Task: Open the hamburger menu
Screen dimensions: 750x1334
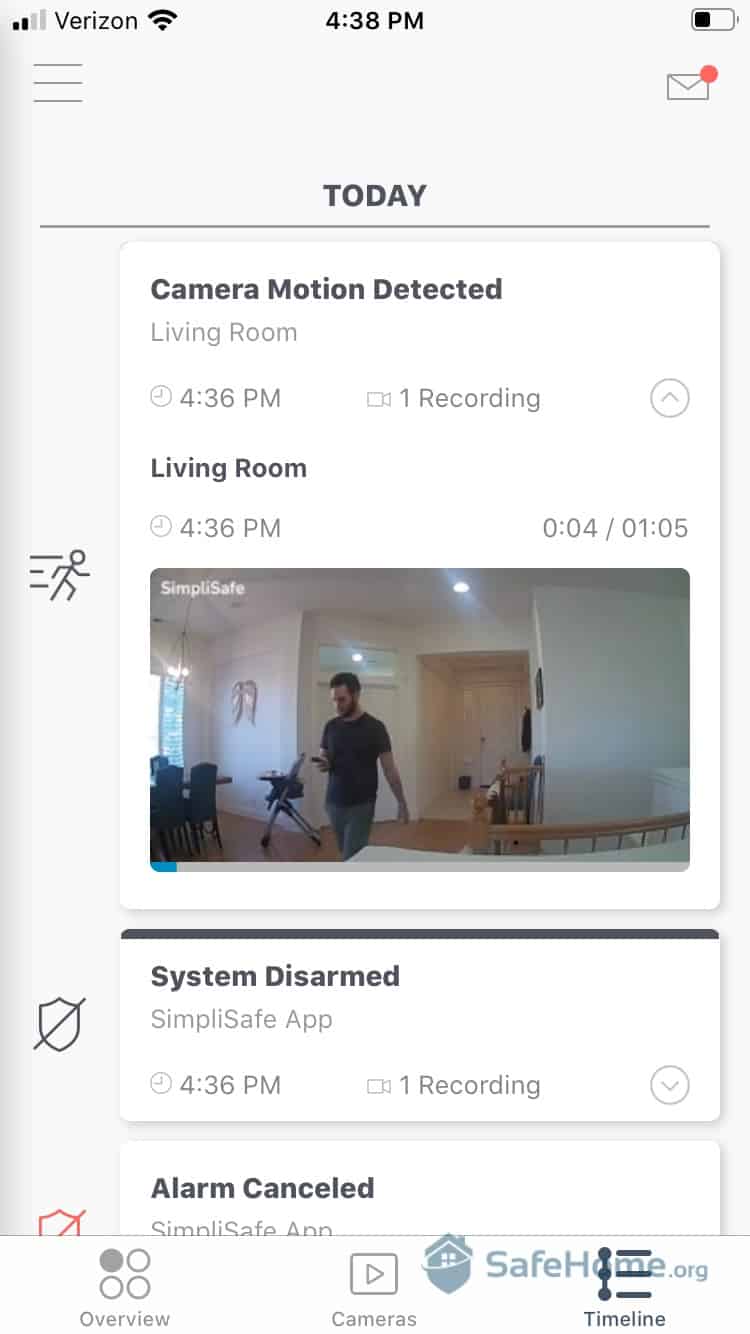Action: [58, 83]
